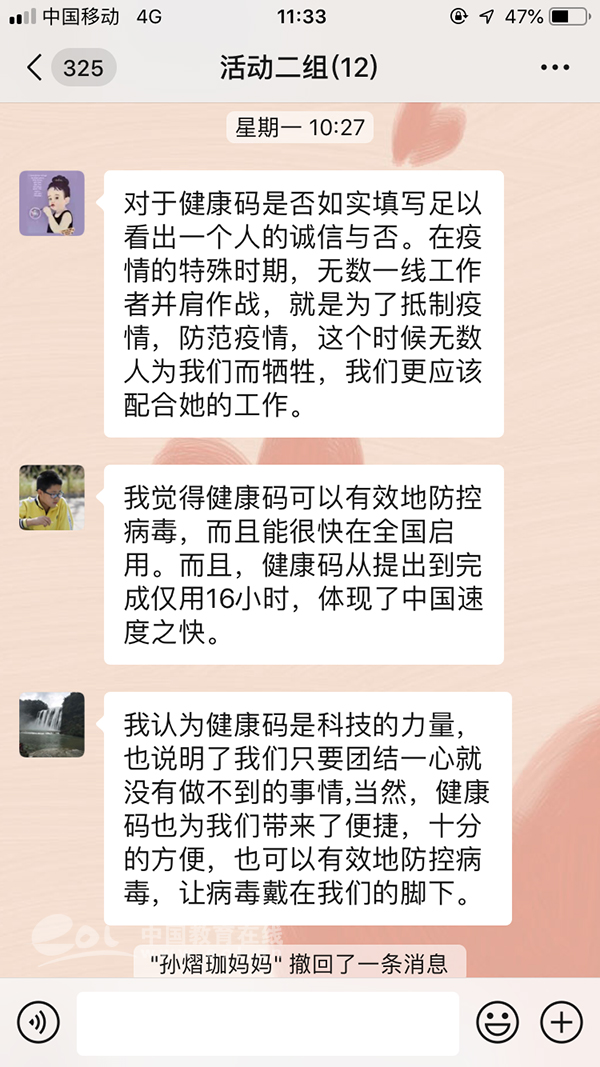This screenshot has height=1067, width=600.
Task: Open the emoji picker
Action: click(497, 1022)
